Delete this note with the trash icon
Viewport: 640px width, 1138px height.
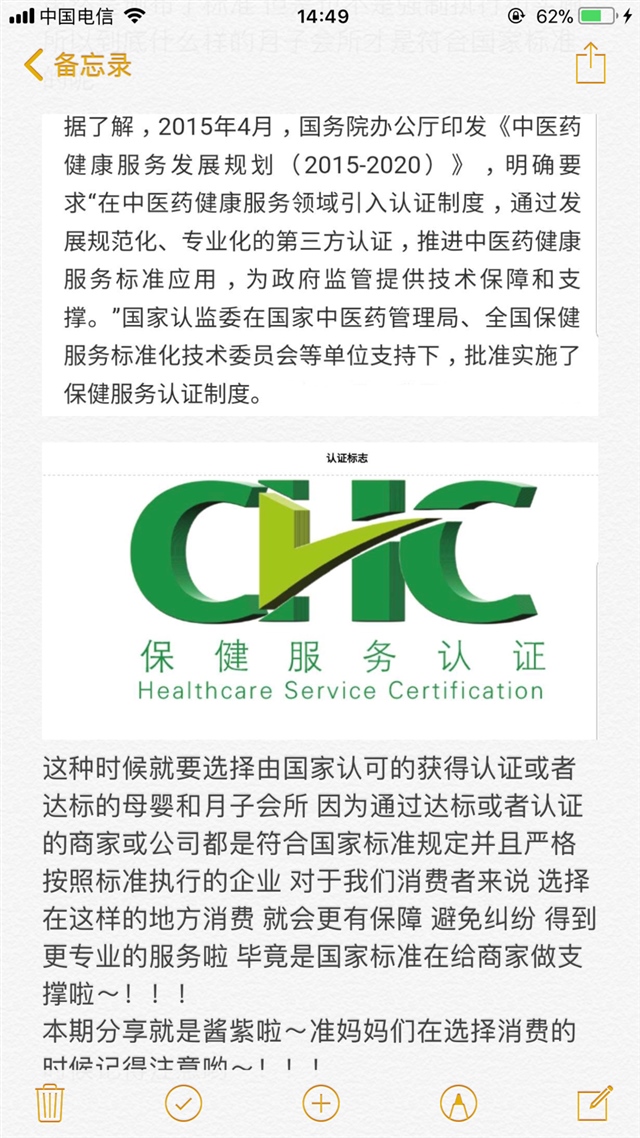coord(50,1103)
